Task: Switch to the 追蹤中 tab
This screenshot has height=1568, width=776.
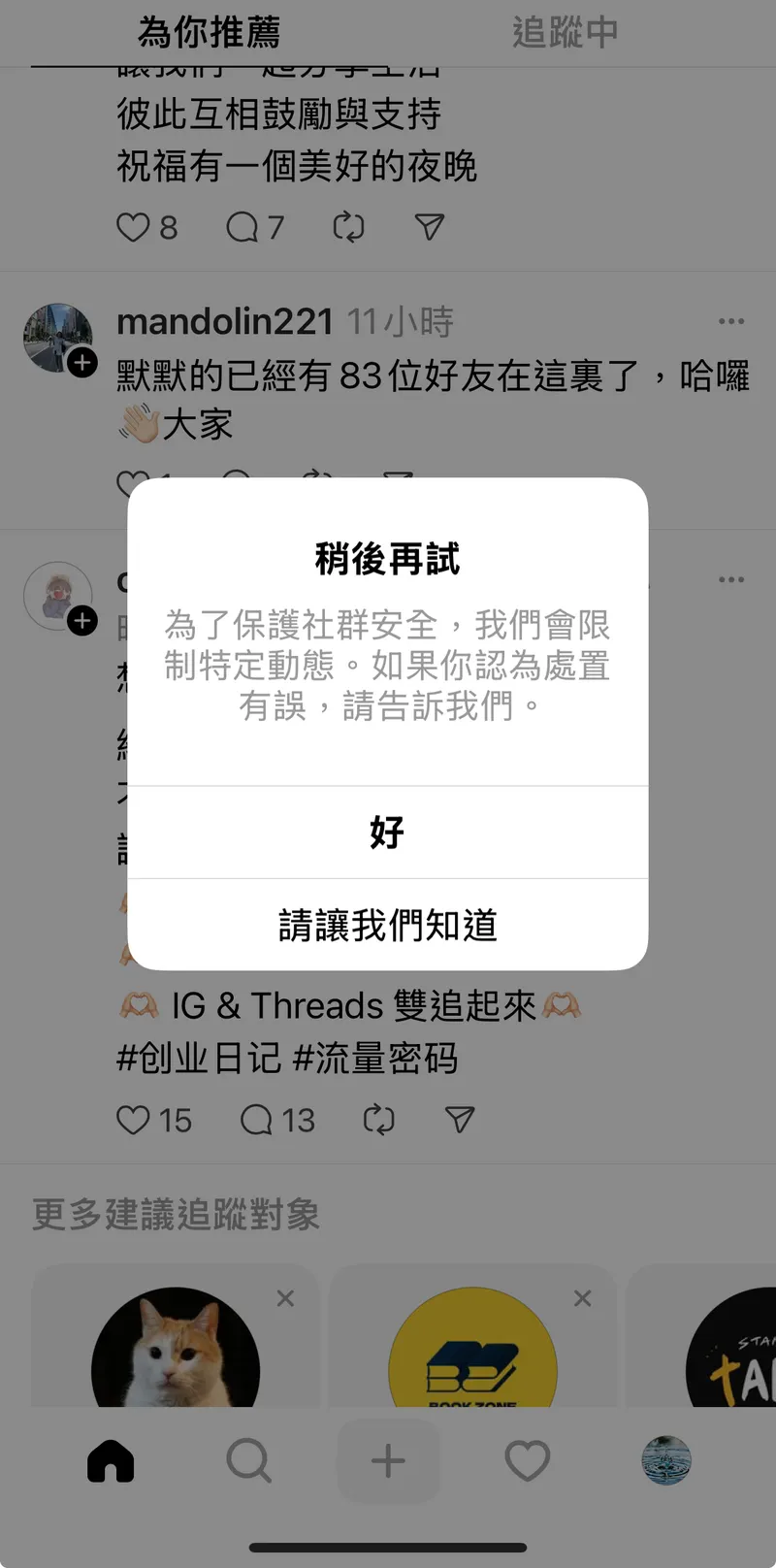Action: click(565, 33)
